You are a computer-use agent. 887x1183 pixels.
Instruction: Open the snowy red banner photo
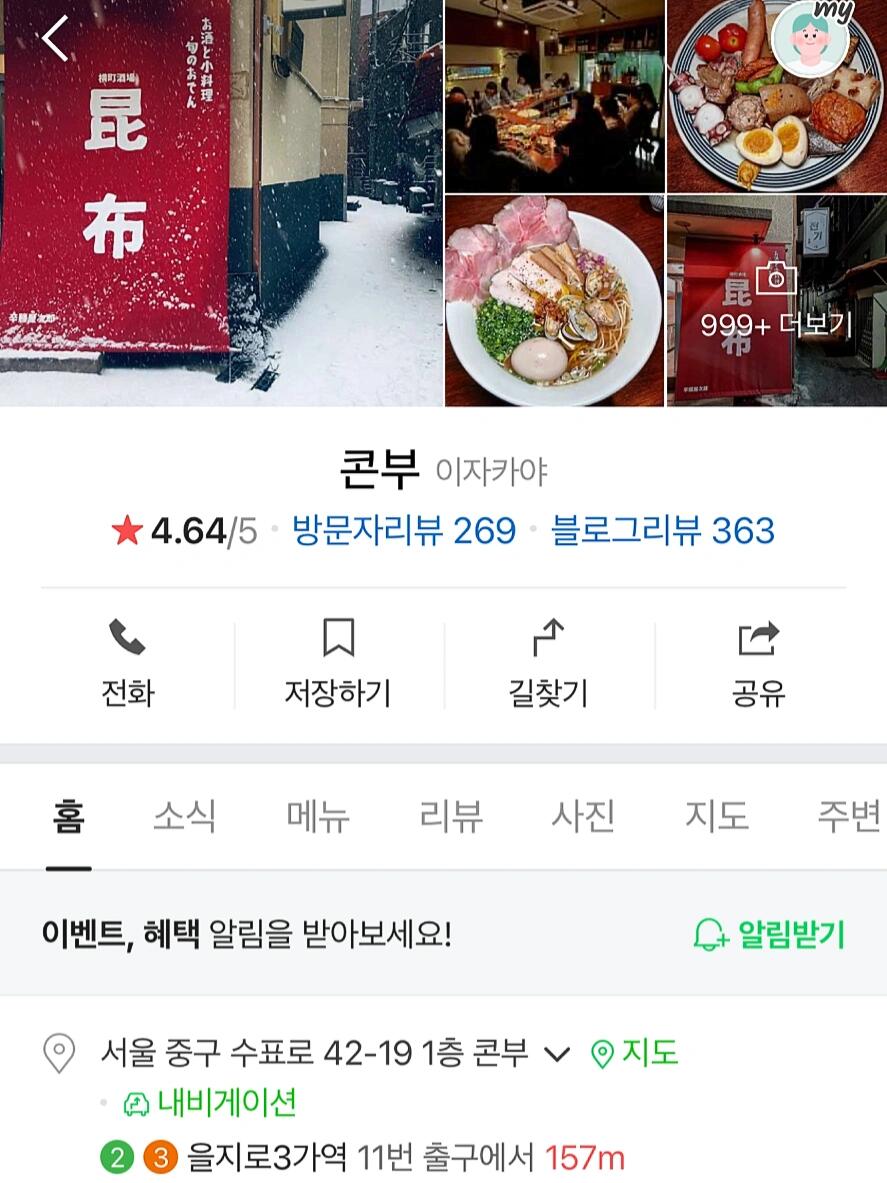click(220, 203)
